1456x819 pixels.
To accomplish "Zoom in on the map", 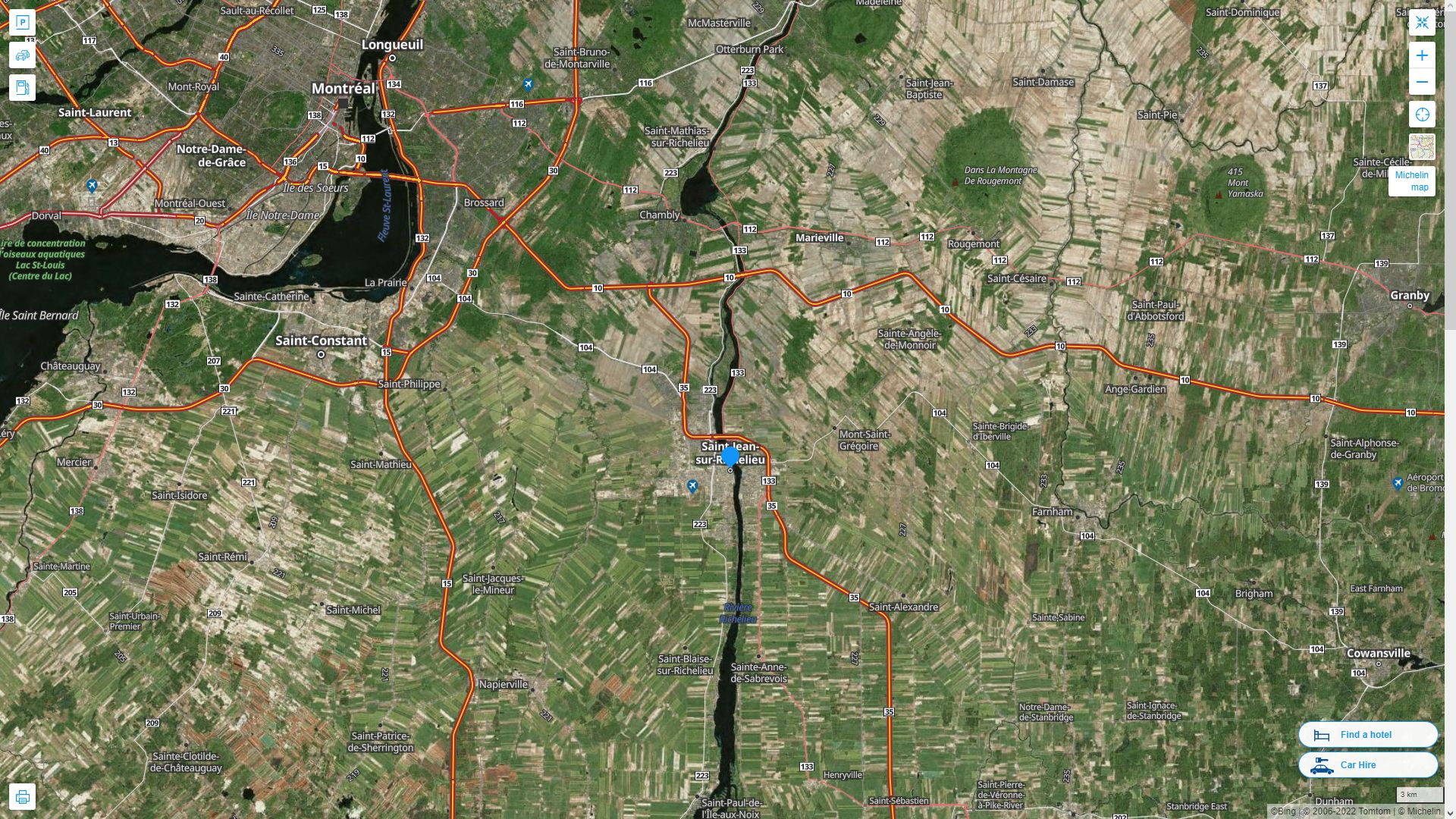I will [1422, 55].
